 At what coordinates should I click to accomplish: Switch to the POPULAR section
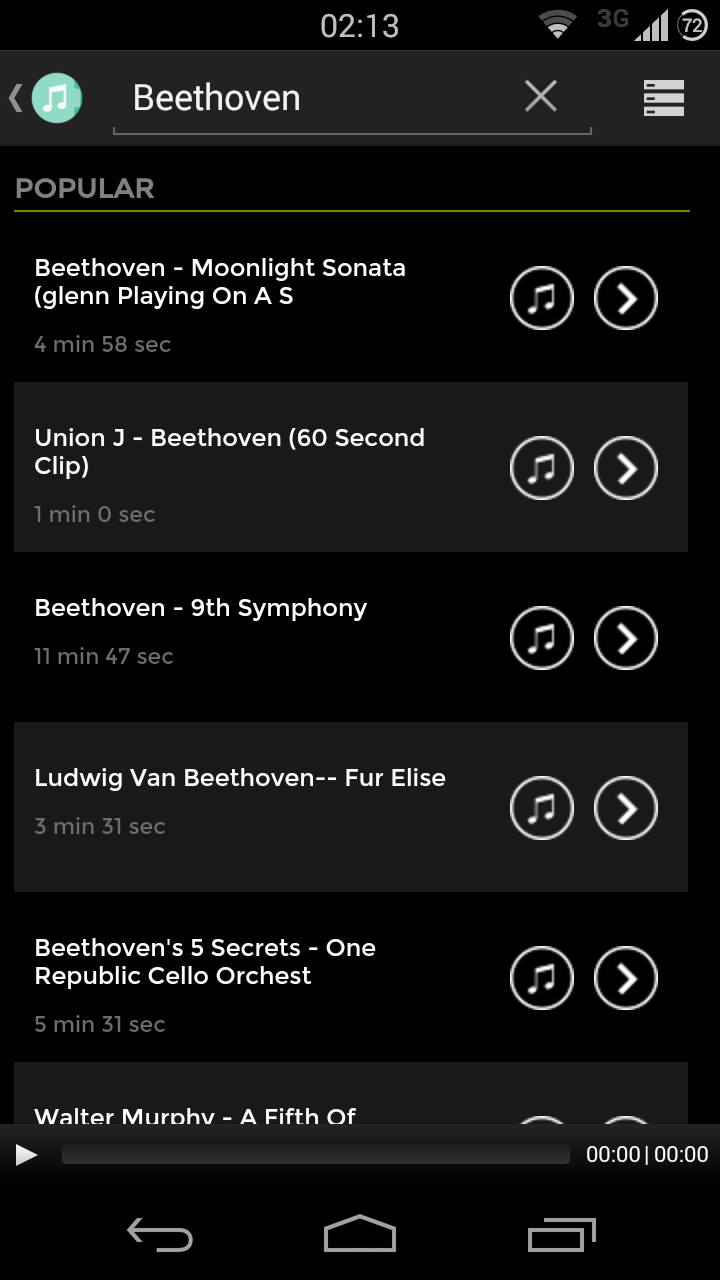85,188
